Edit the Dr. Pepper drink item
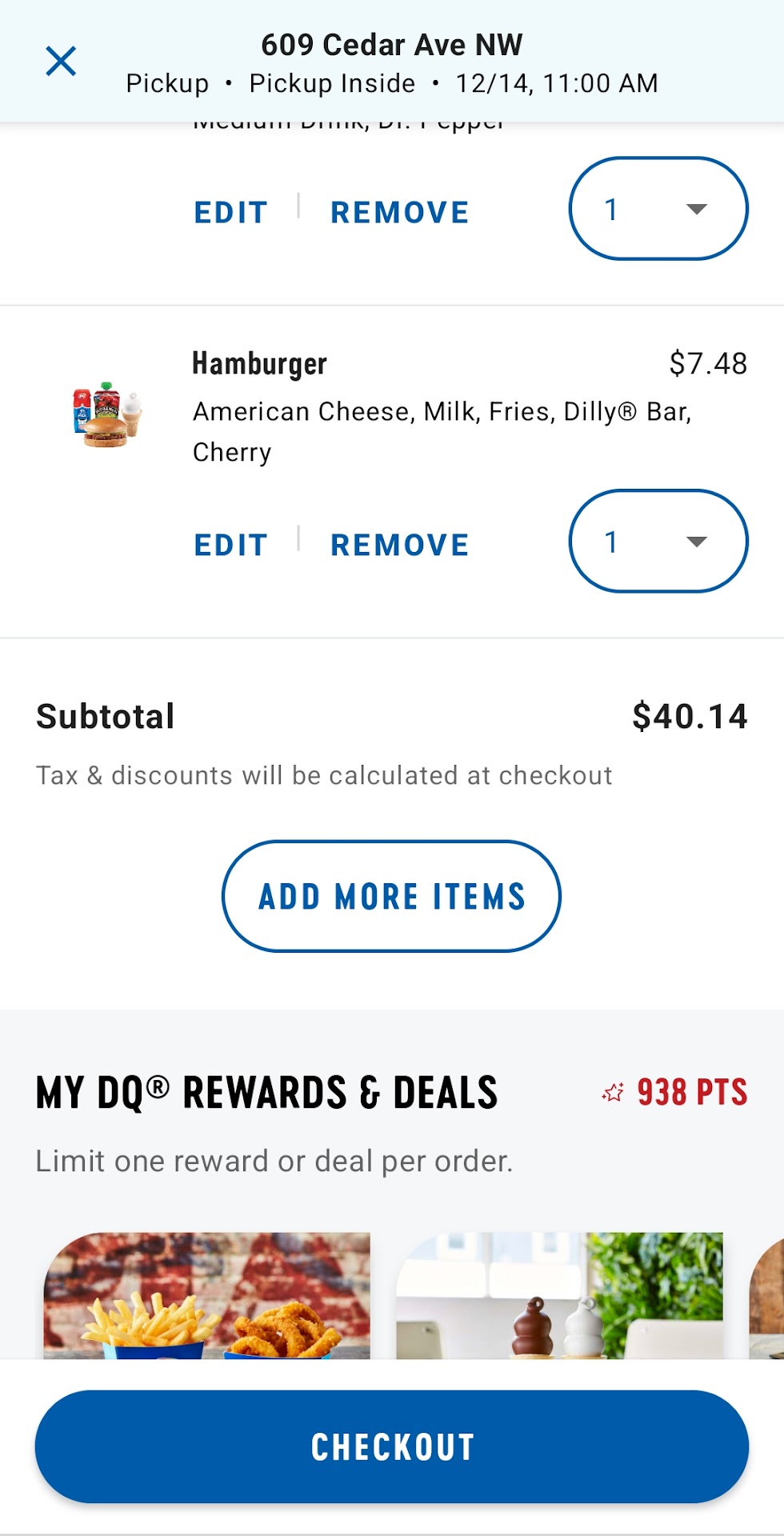 click(x=230, y=213)
